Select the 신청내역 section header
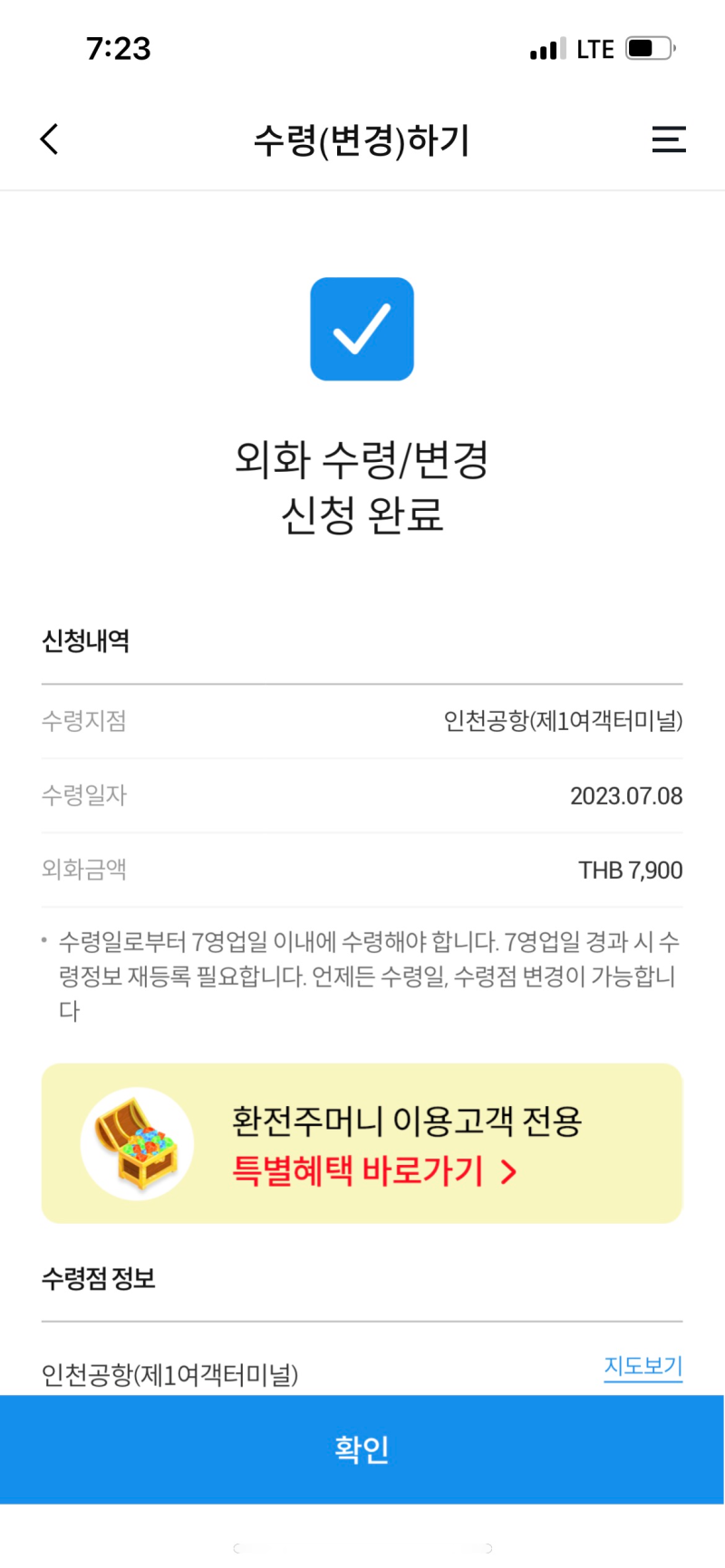725x1568 pixels. point(86,640)
